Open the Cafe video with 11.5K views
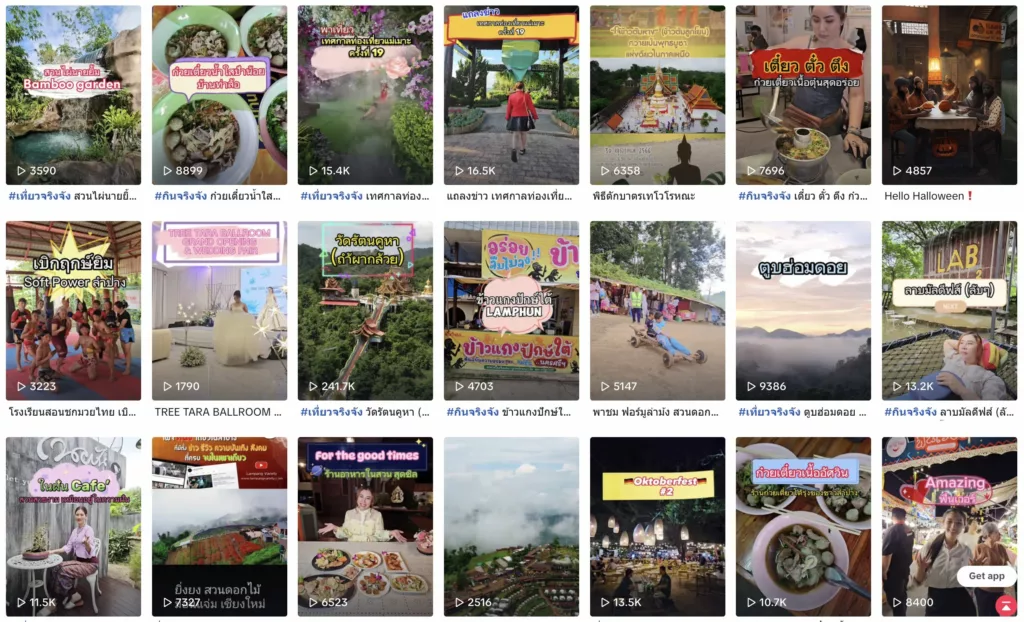The image size is (1024, 622). [73, 526]
